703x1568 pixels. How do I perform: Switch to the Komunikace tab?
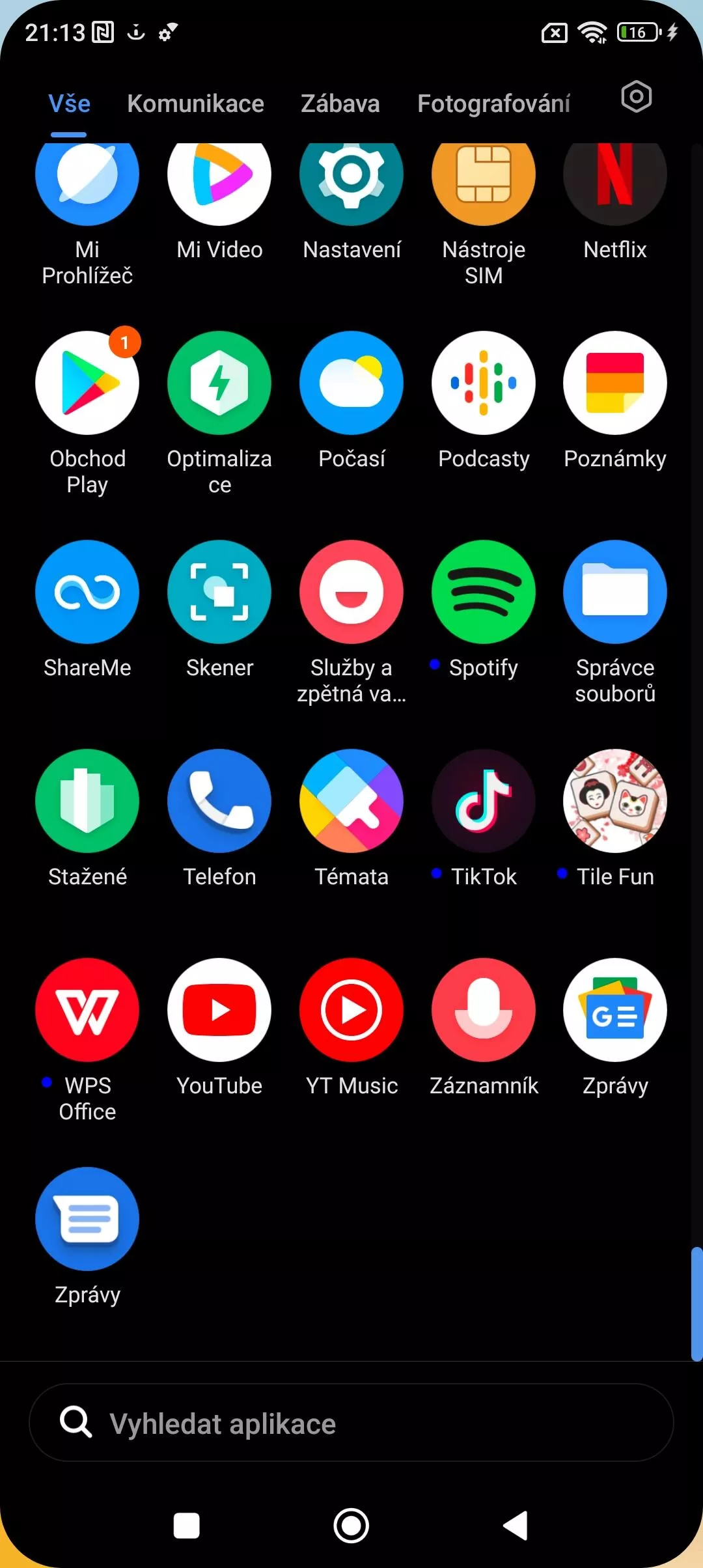(196, 104)
